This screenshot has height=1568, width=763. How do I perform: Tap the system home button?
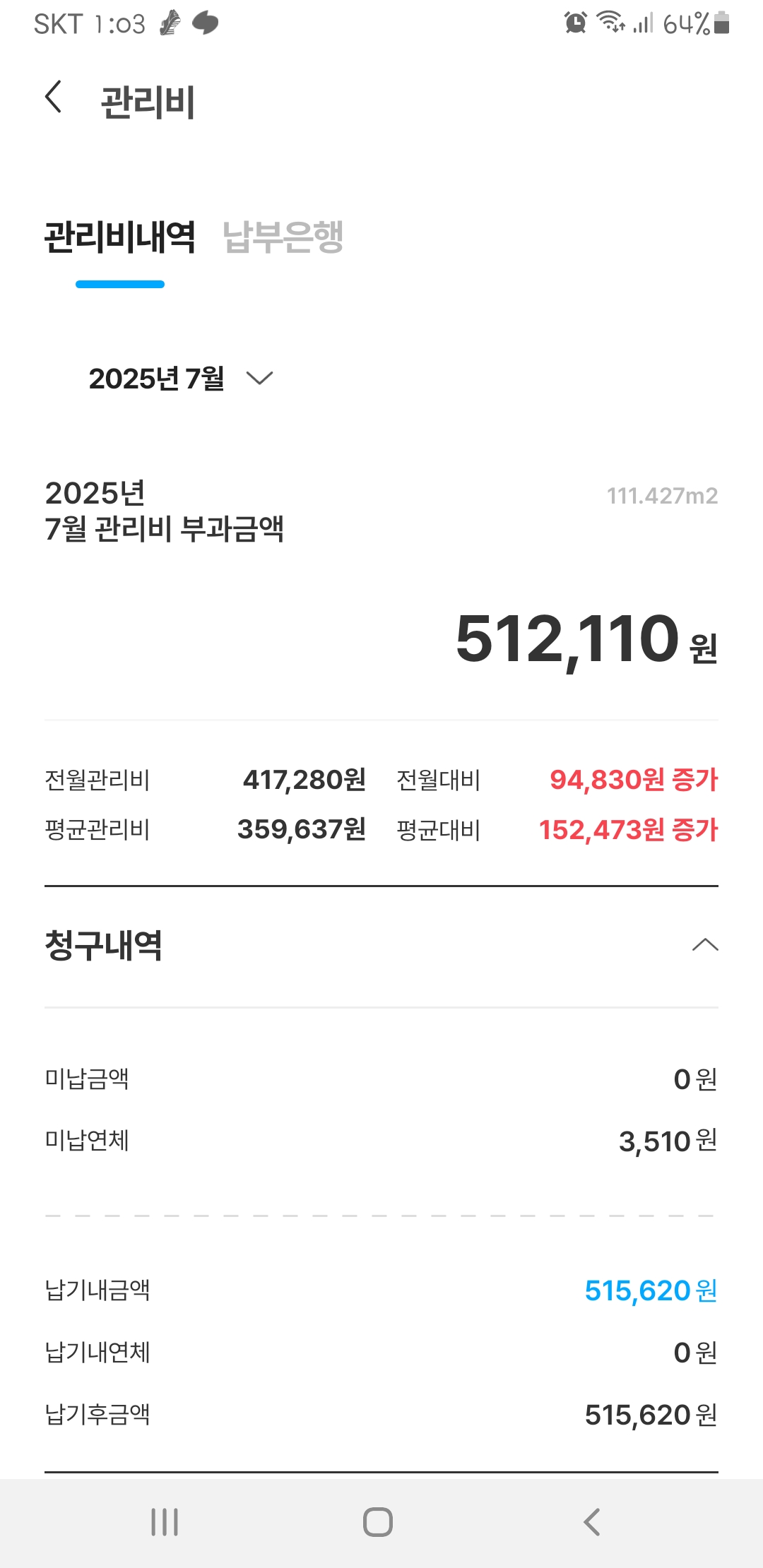[x=378, y=1522]
